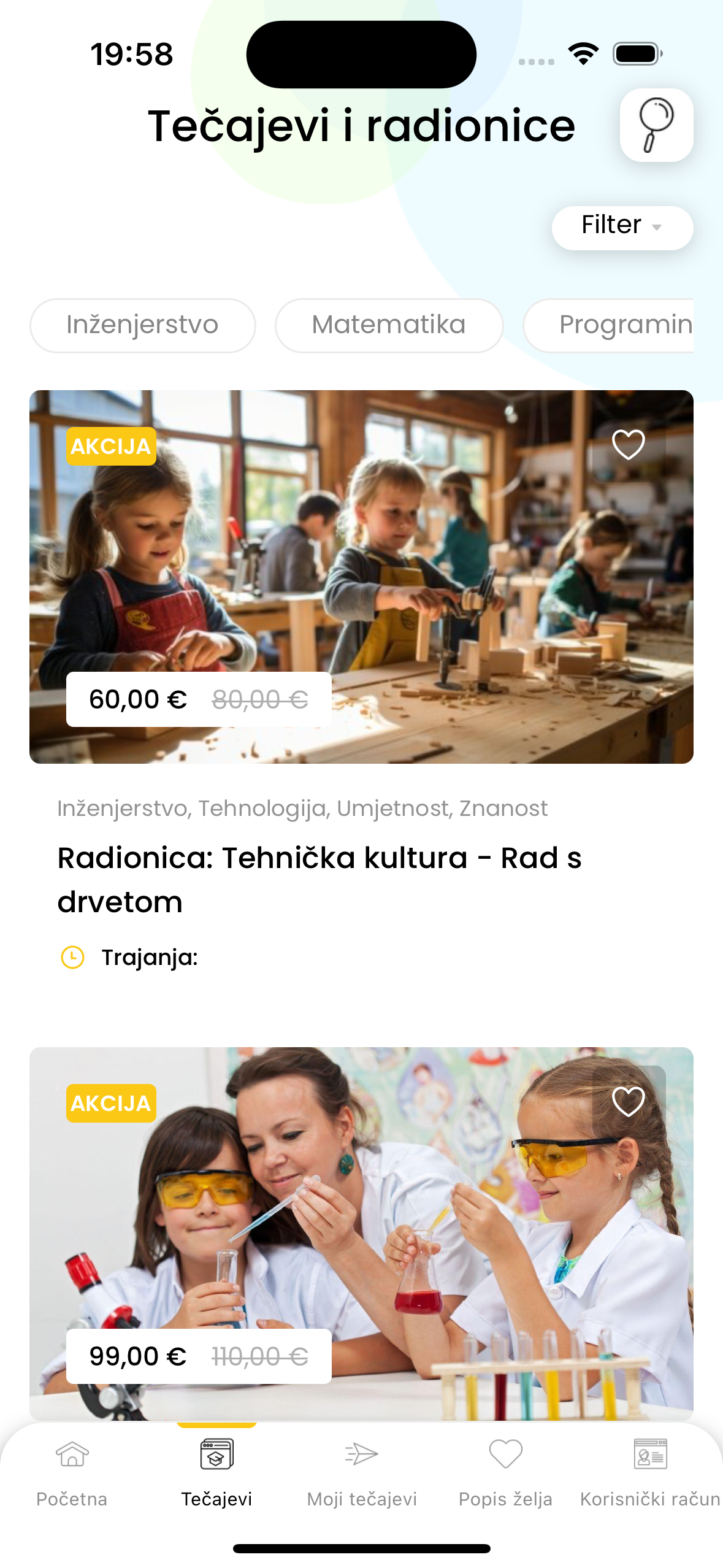723x1568 pixels.
Task: Go to the Početna tab
Action: point(72,1472)
